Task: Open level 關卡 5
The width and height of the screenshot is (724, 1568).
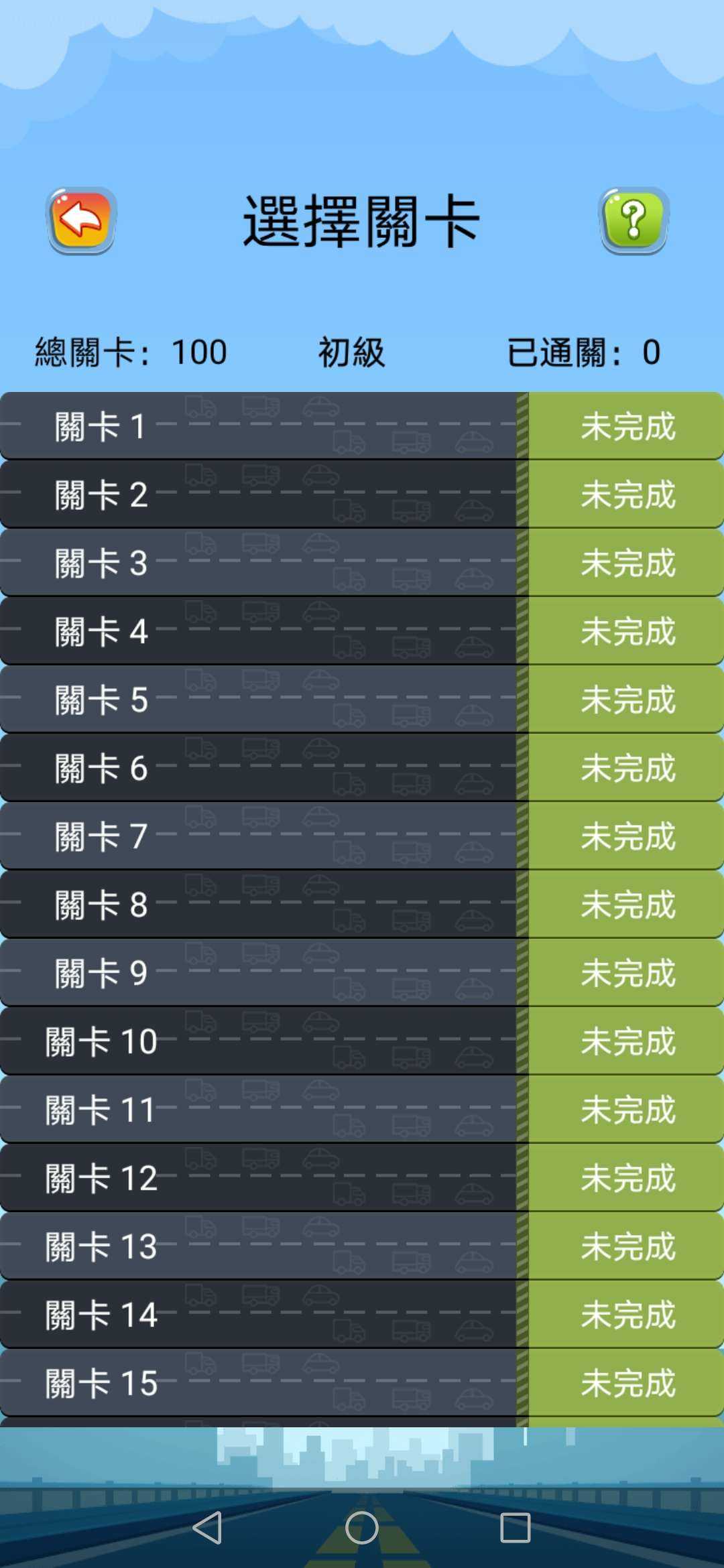Action: pyautogui.click(x=362, y=700)
